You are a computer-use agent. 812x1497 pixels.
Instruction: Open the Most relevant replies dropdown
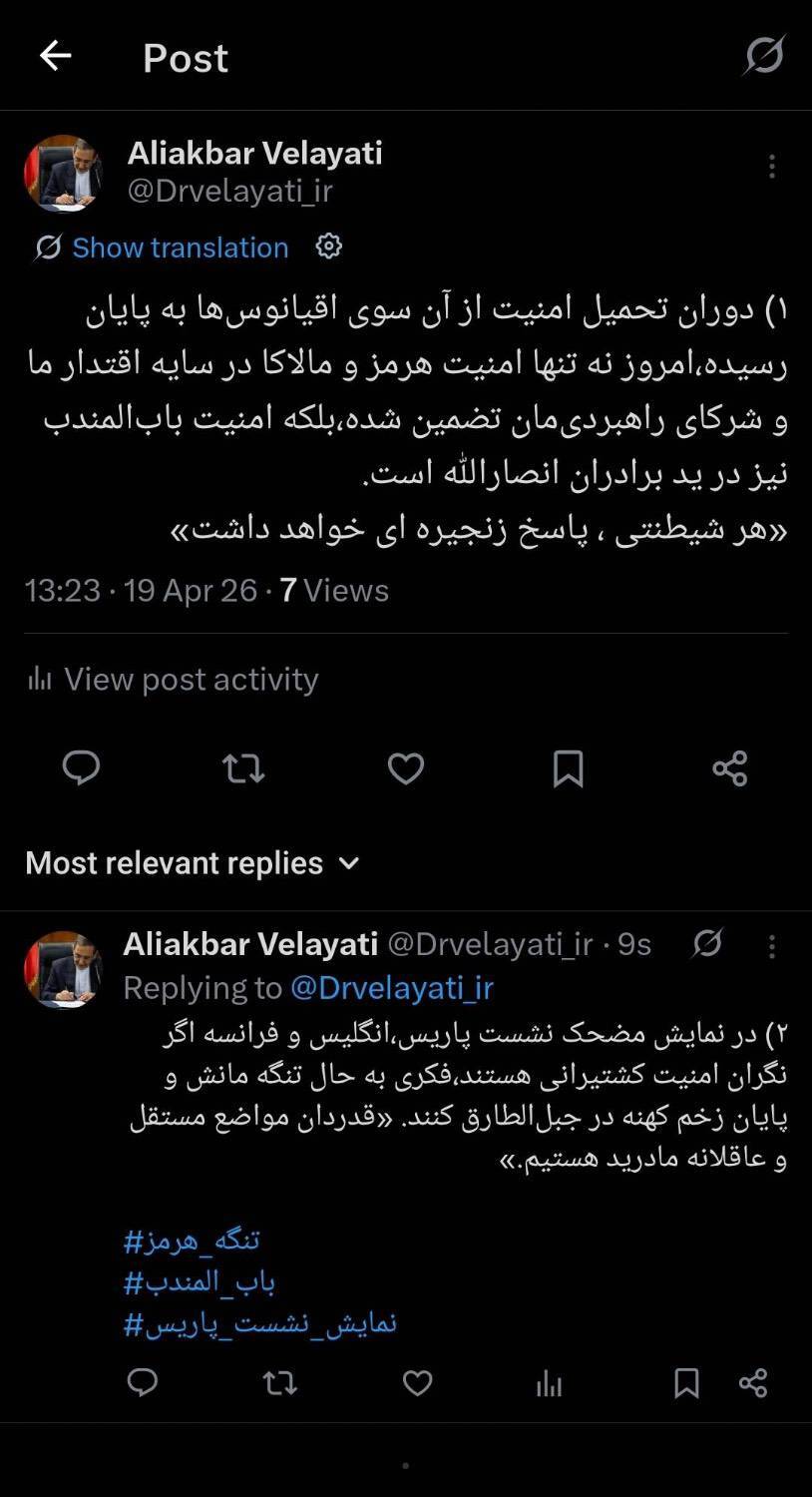(193, 862)
